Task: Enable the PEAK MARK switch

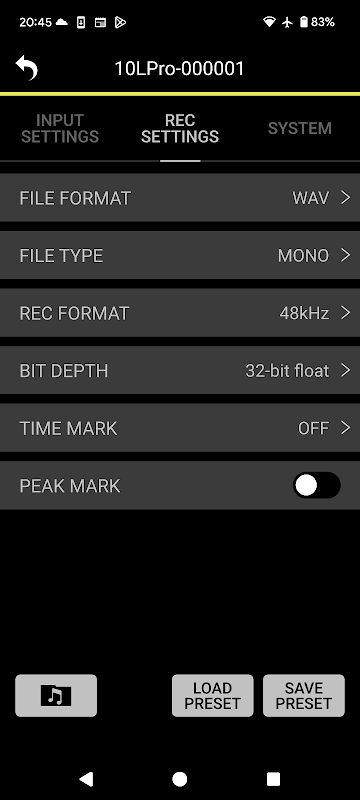Action: [x=317, y=486]
